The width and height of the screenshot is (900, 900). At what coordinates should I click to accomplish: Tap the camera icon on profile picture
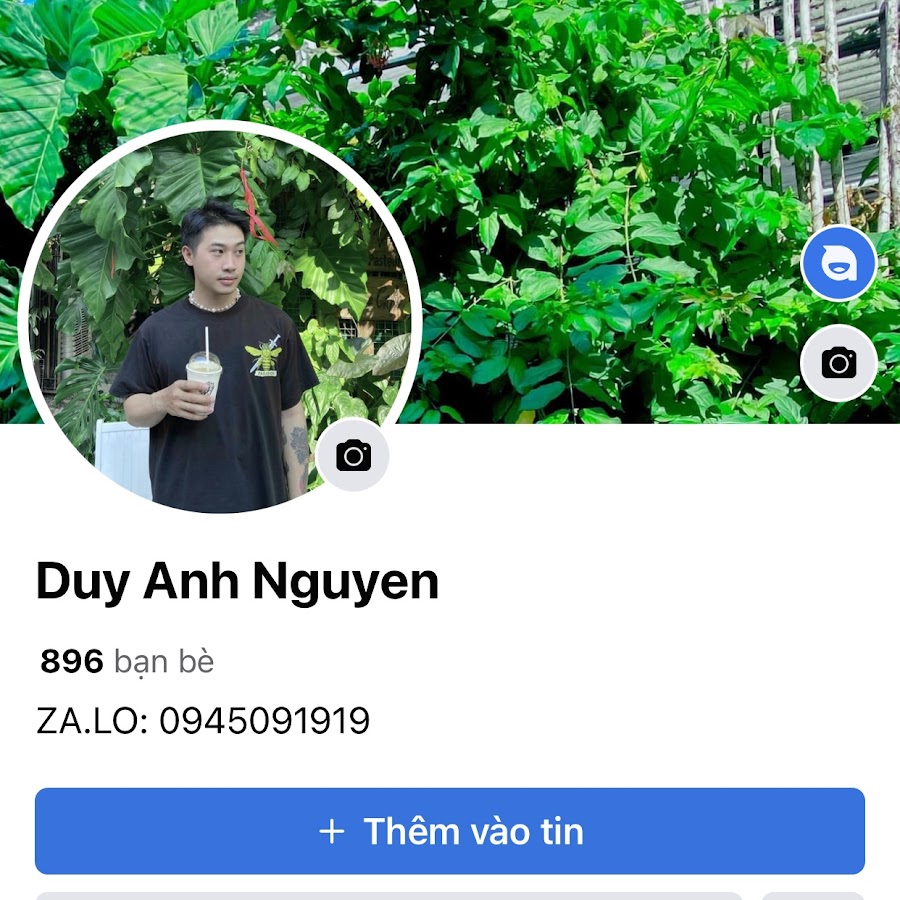coord(352,456)
